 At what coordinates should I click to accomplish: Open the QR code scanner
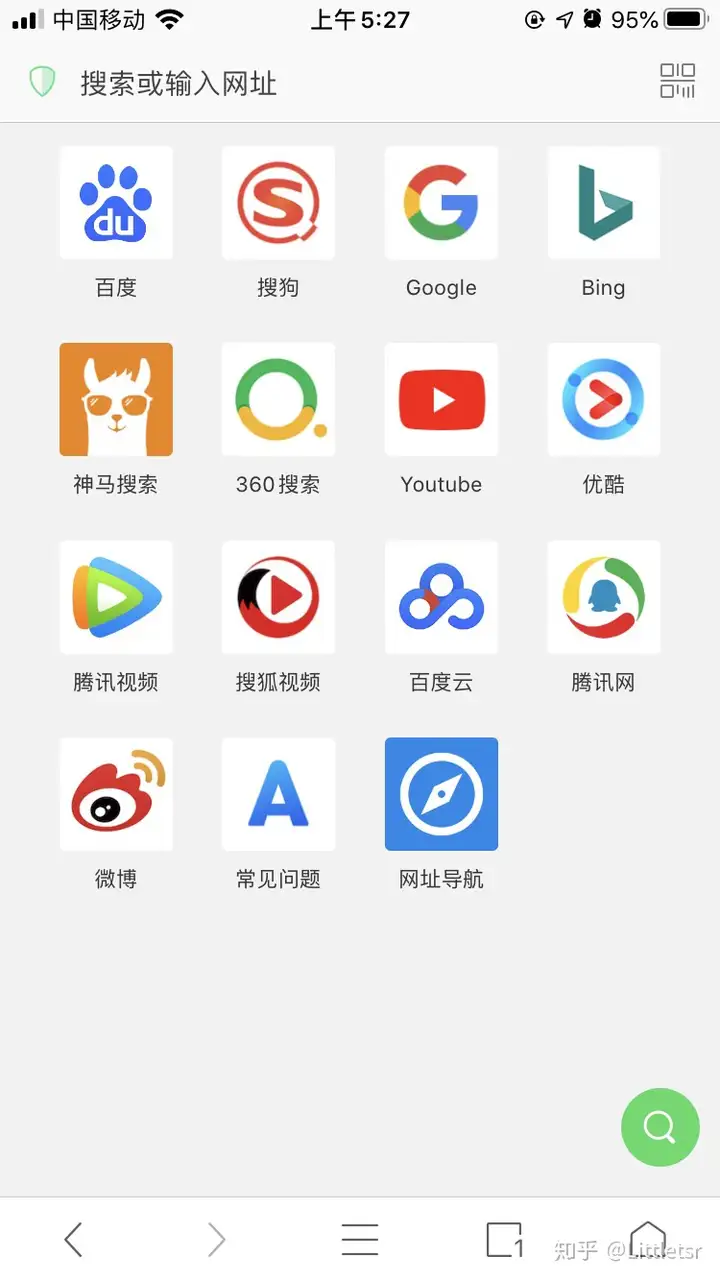pyautogui.click(x=677, y=82)
